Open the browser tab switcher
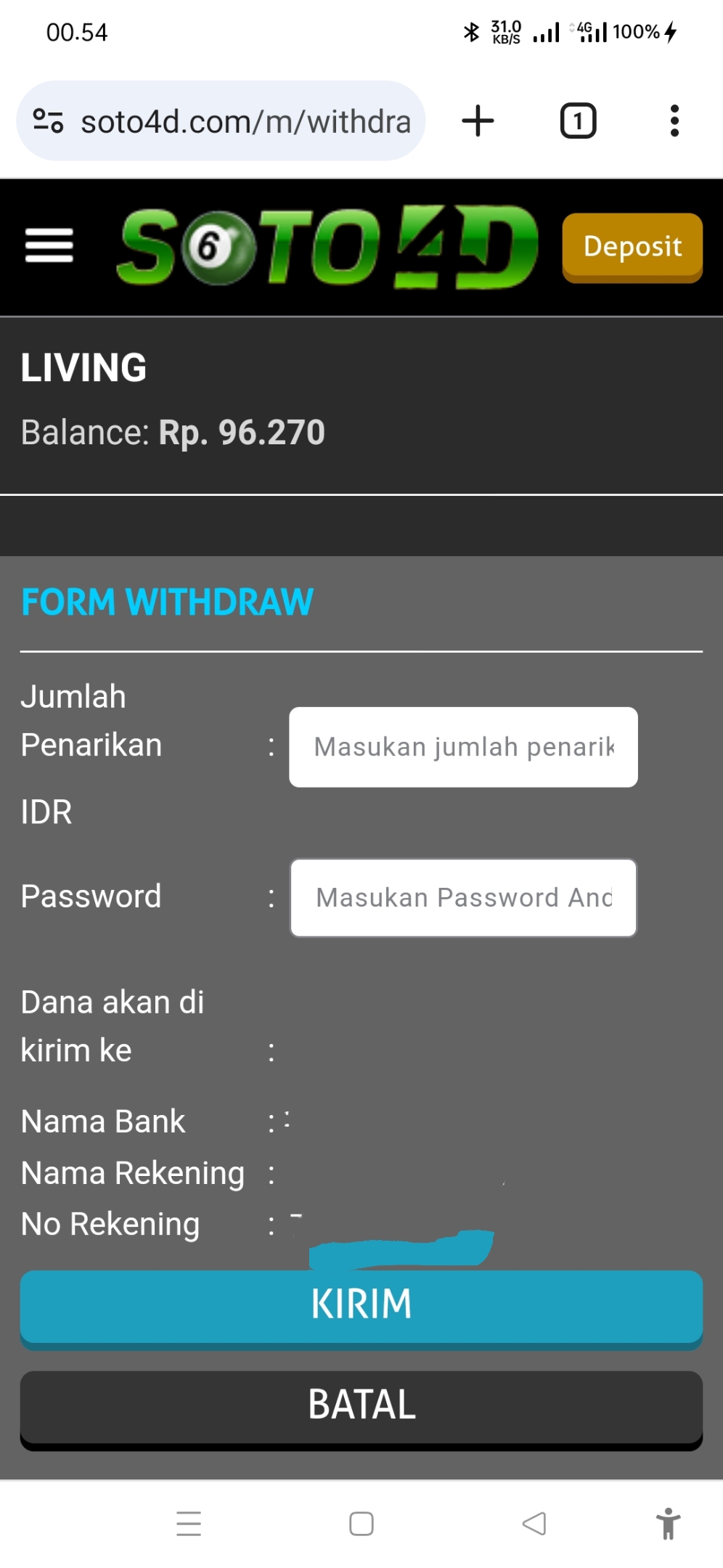 click(x=578, y=121)
